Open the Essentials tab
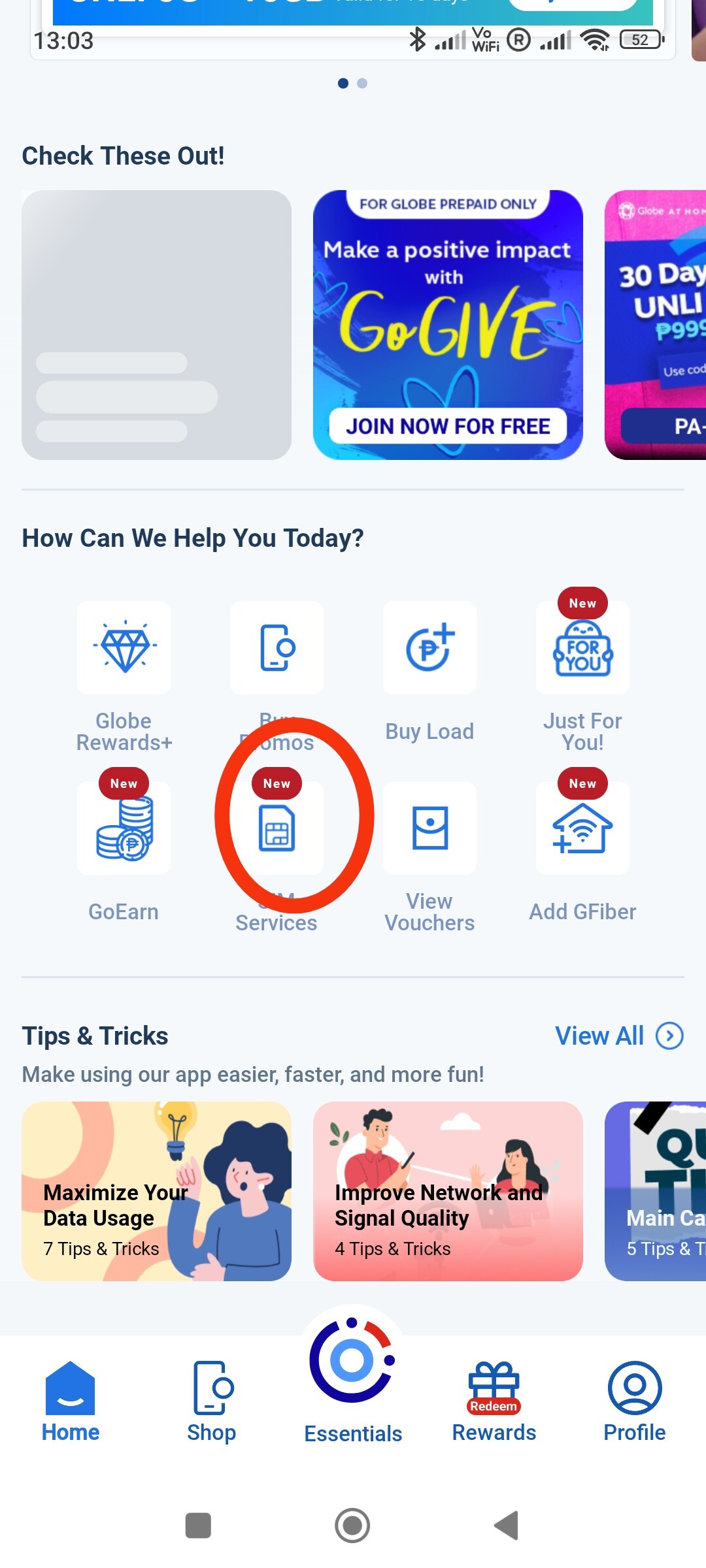 point(353,1379)
